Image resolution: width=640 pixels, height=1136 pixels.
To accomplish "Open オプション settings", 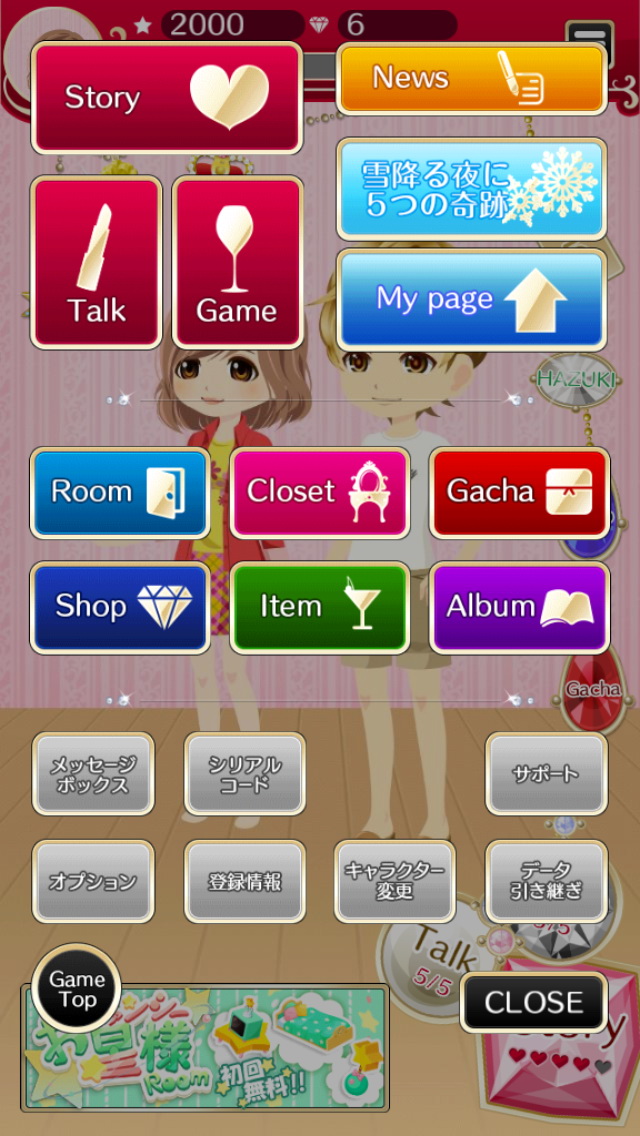I will 93,882.
